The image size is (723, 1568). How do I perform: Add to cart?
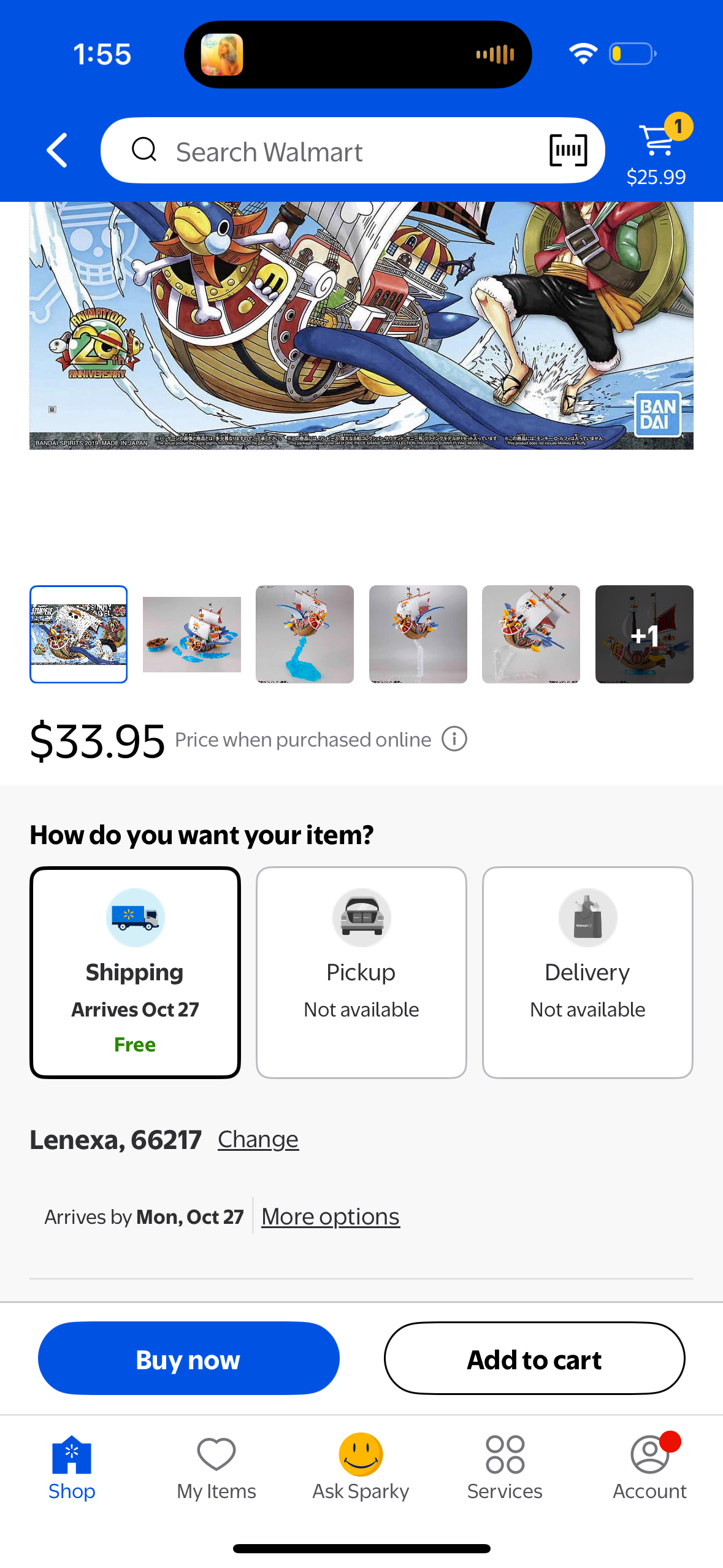(x=534, y=1358)
